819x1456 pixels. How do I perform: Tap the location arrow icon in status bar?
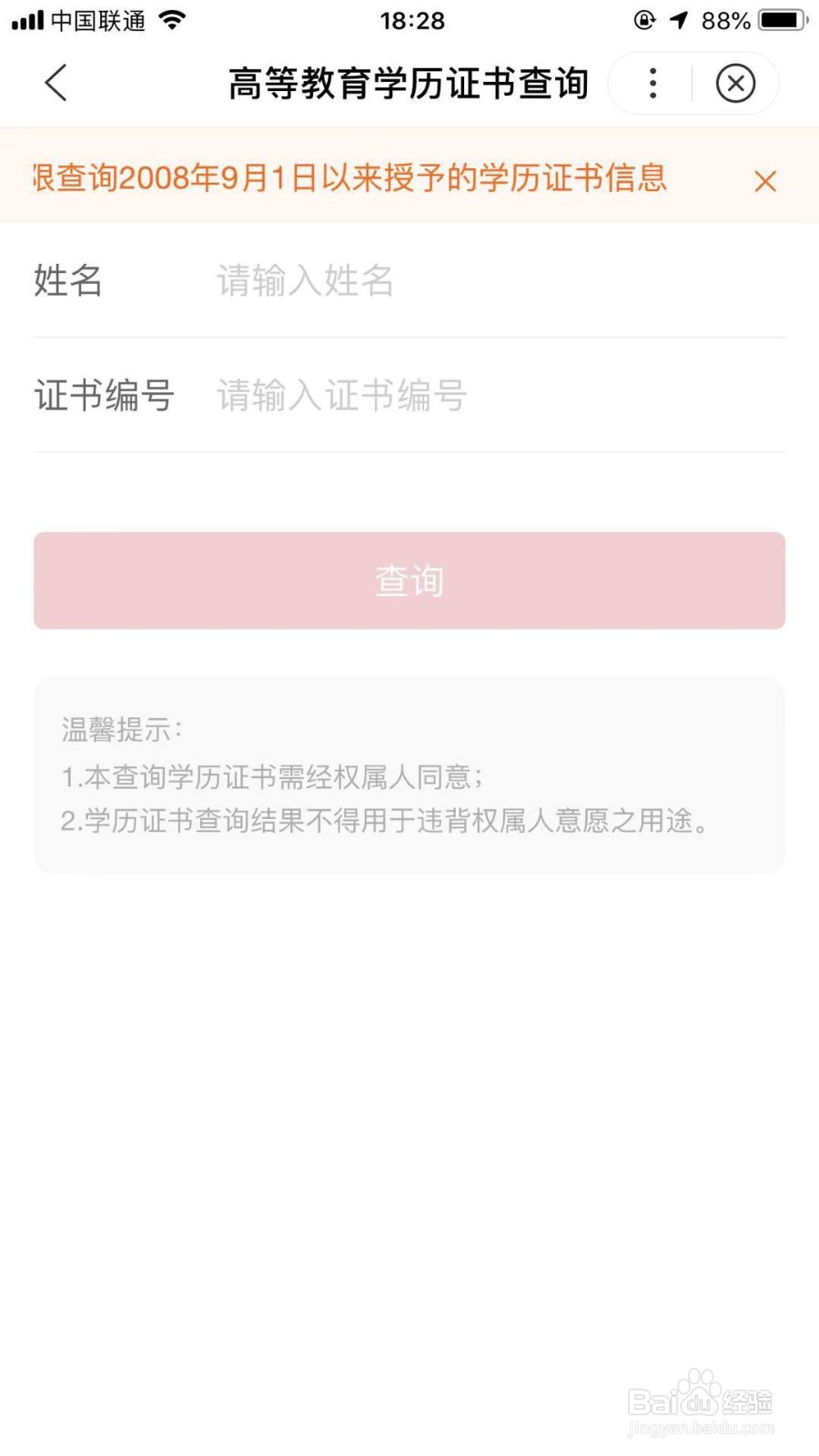tap(678, 19)
